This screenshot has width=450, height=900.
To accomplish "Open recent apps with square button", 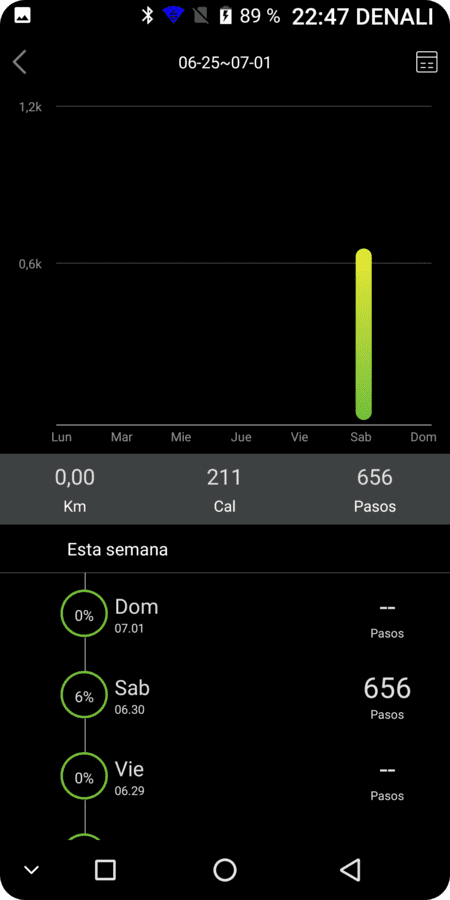I will (x=105, y=870).
